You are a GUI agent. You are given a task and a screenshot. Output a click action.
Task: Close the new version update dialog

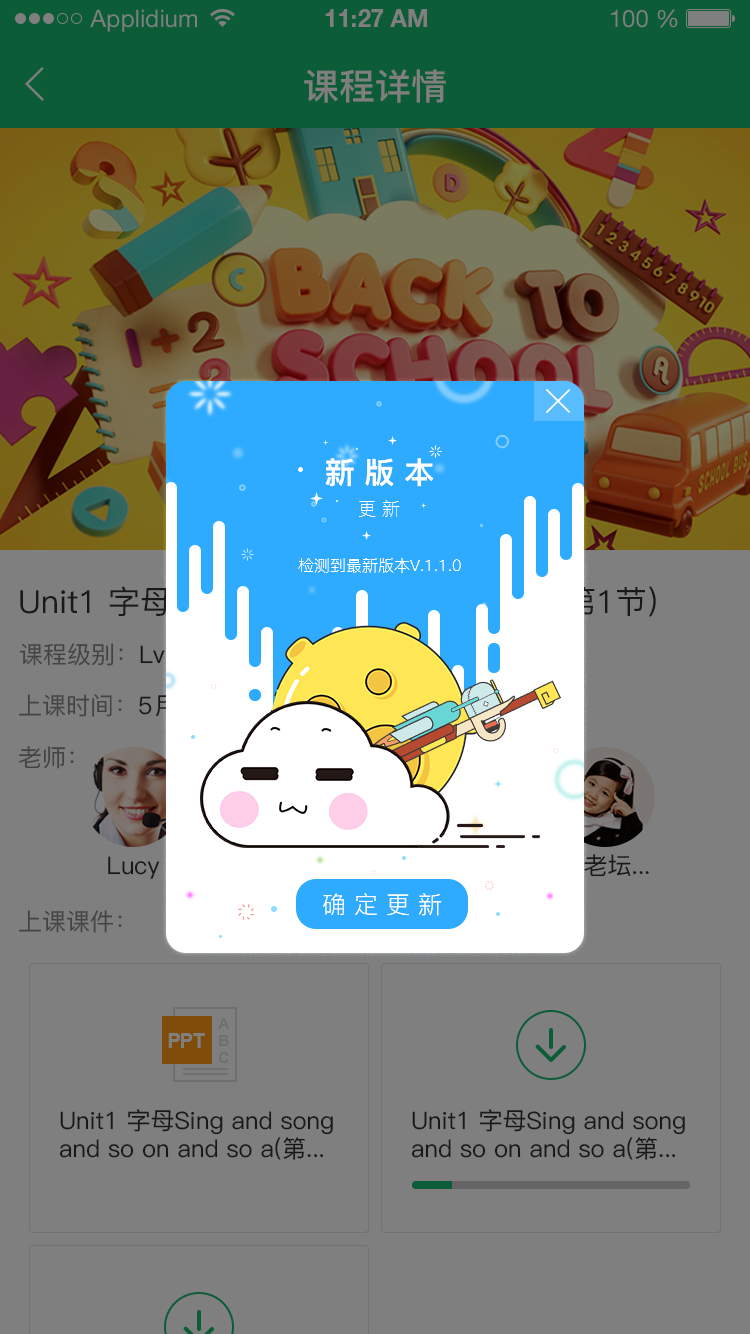[558, 402]
